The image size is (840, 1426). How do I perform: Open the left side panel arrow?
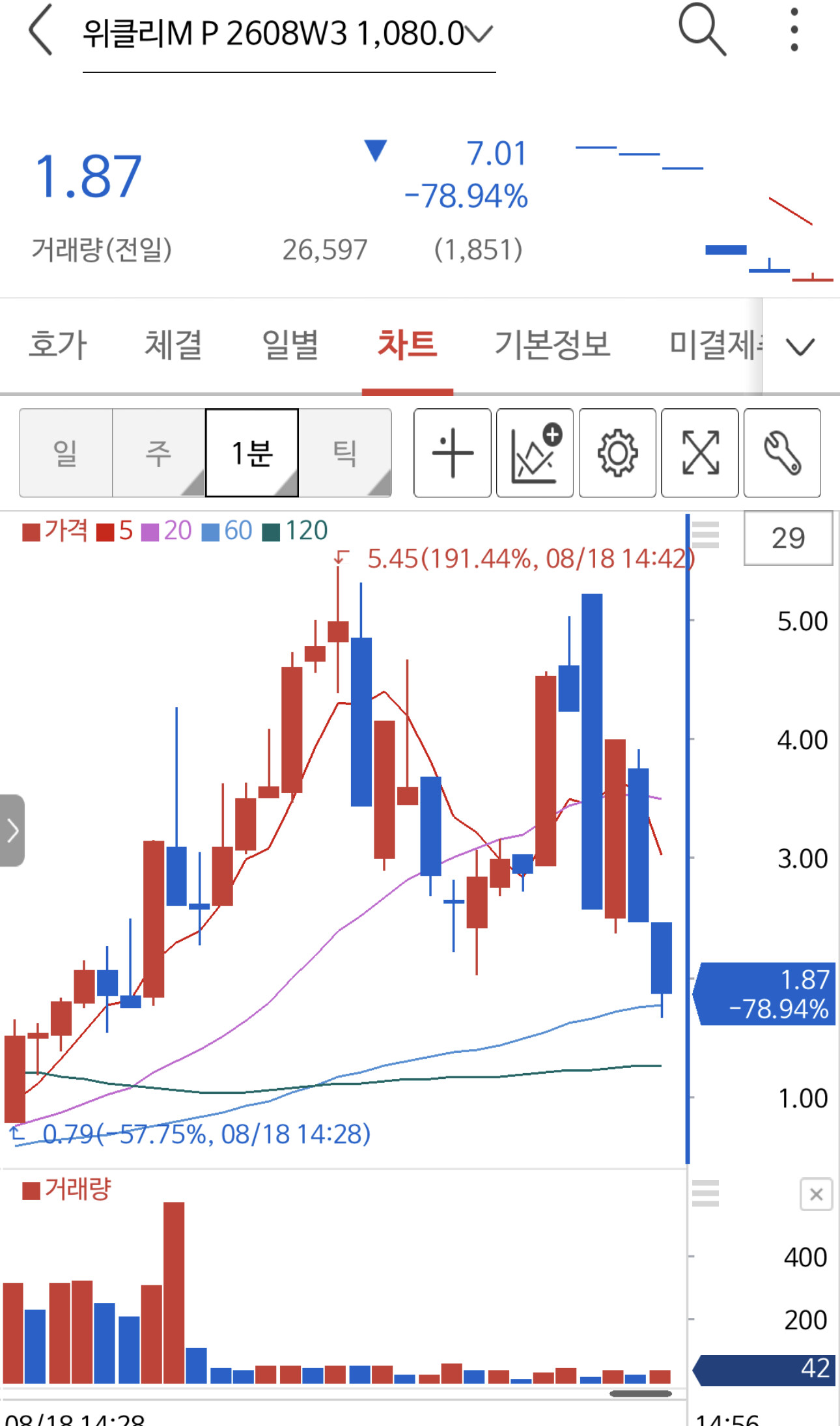click(x=12, y=830)
